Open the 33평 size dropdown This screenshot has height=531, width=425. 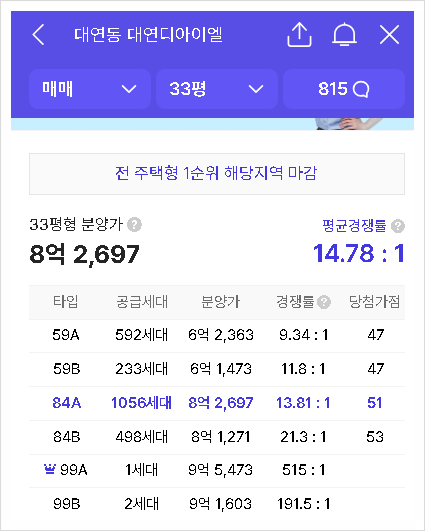(x=217, y=89)
